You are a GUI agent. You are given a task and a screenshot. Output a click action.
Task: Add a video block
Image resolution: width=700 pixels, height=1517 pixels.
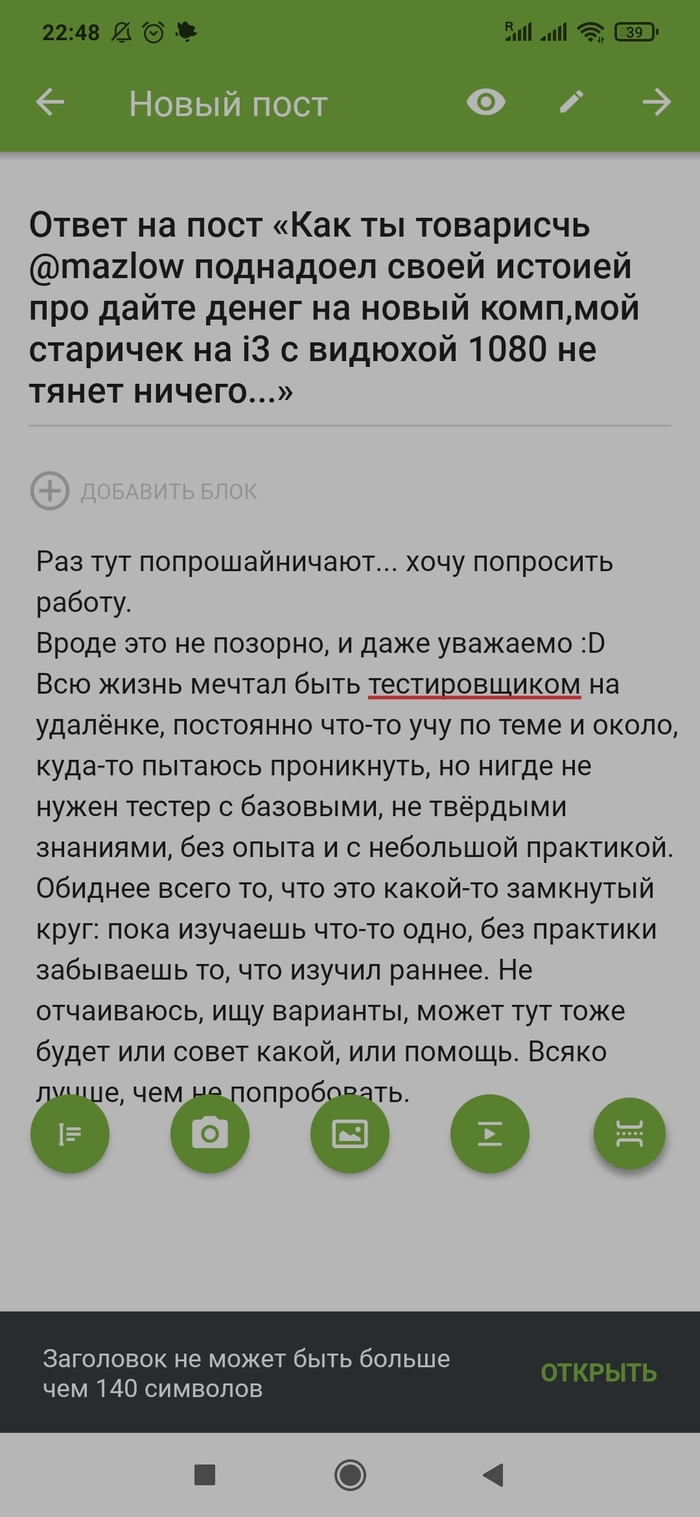coord(489,1133)
